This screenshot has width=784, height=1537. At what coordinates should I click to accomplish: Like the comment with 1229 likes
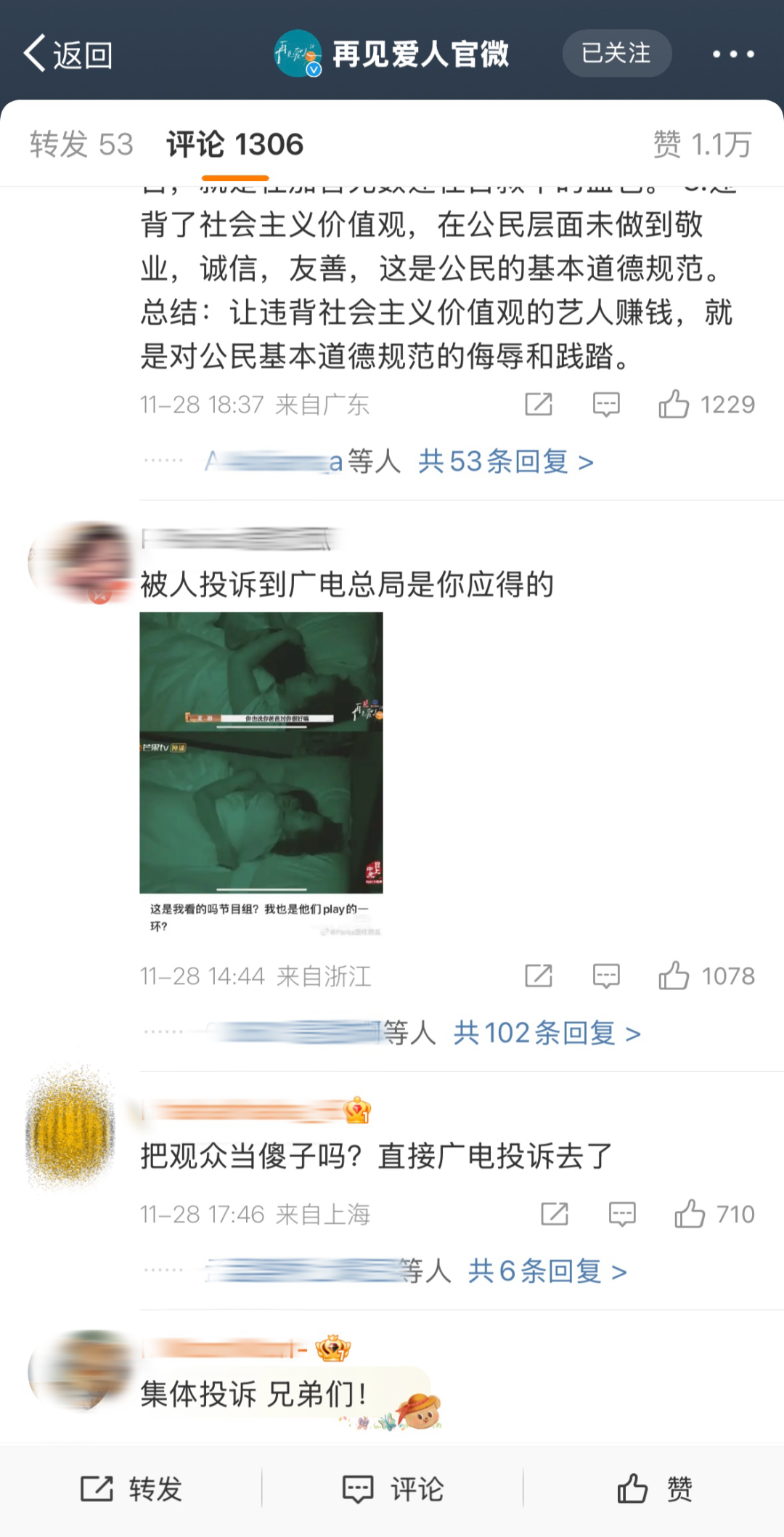point(674,405)
